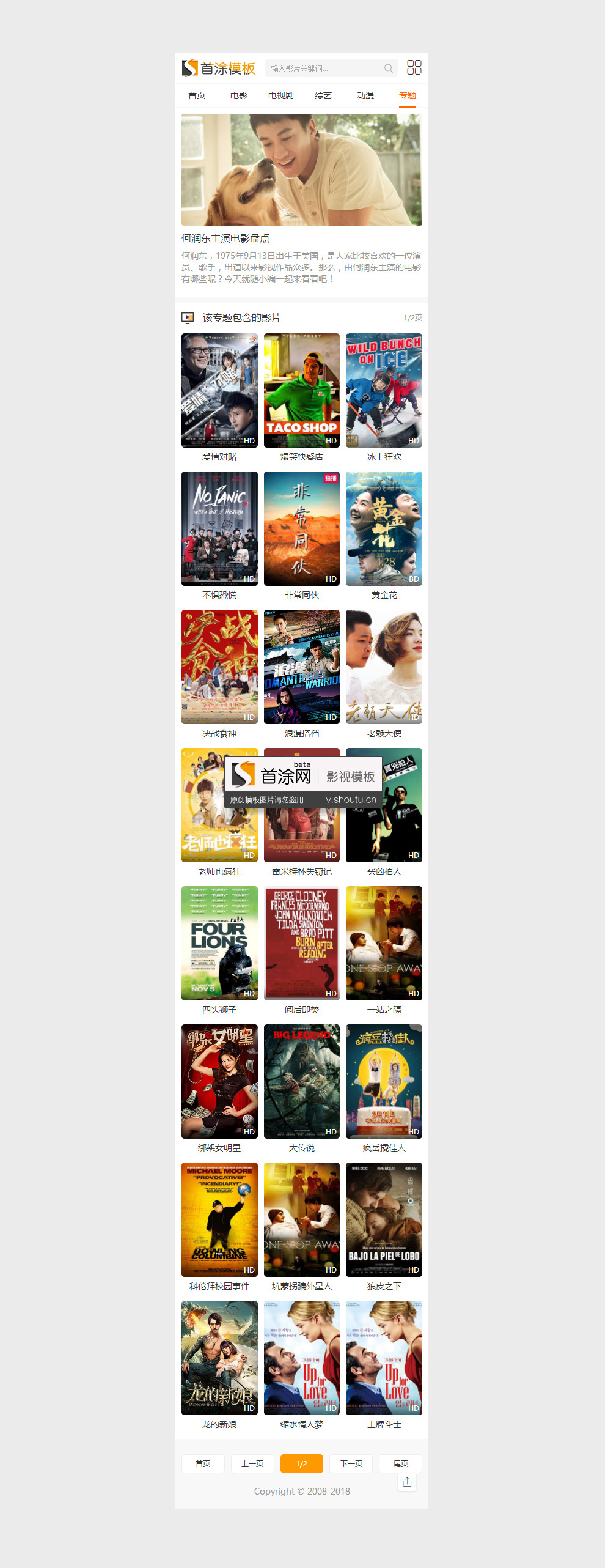Image resolution: width=605 pixels, height=1568 pixels.
Task: Open the grid category menu icon
Action: coord(414,67)
